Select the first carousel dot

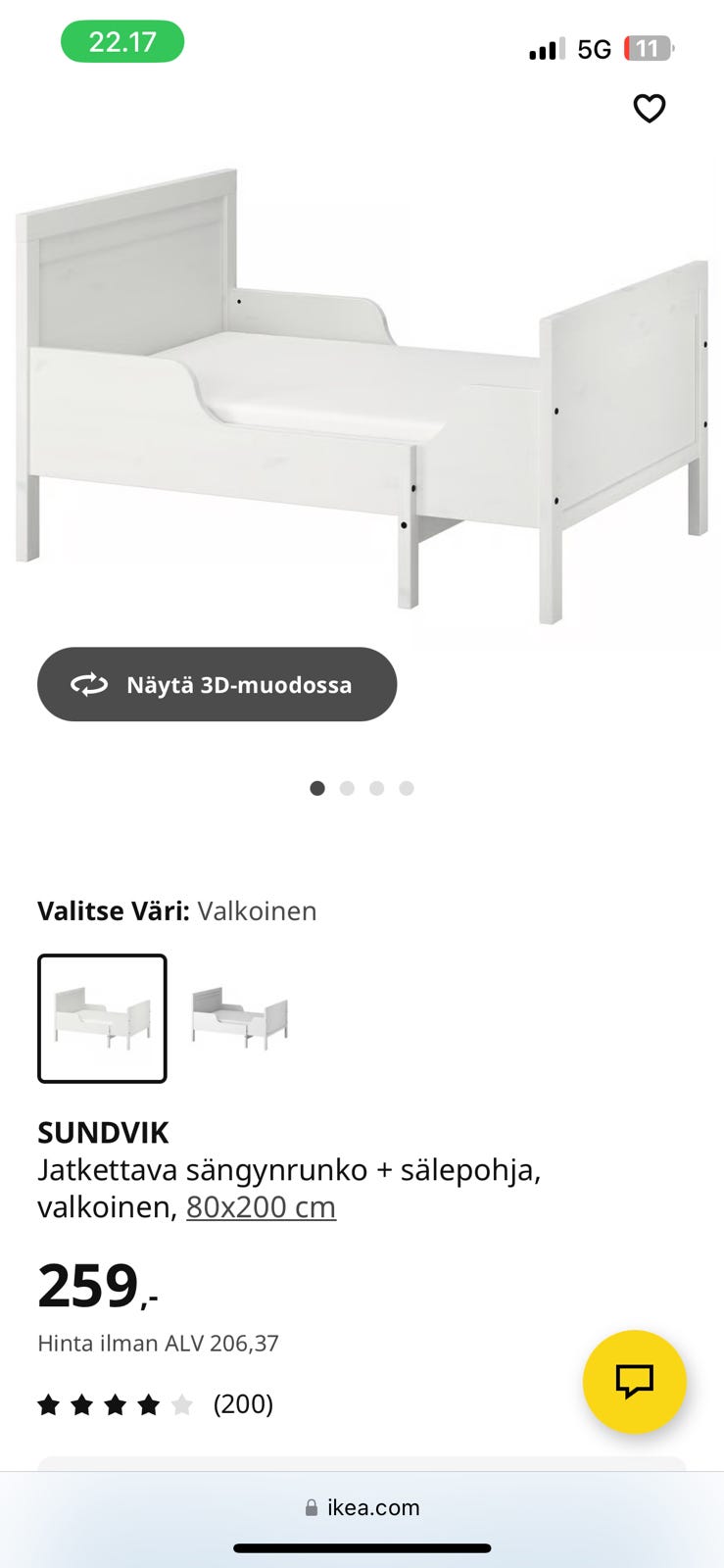[317, 788]
